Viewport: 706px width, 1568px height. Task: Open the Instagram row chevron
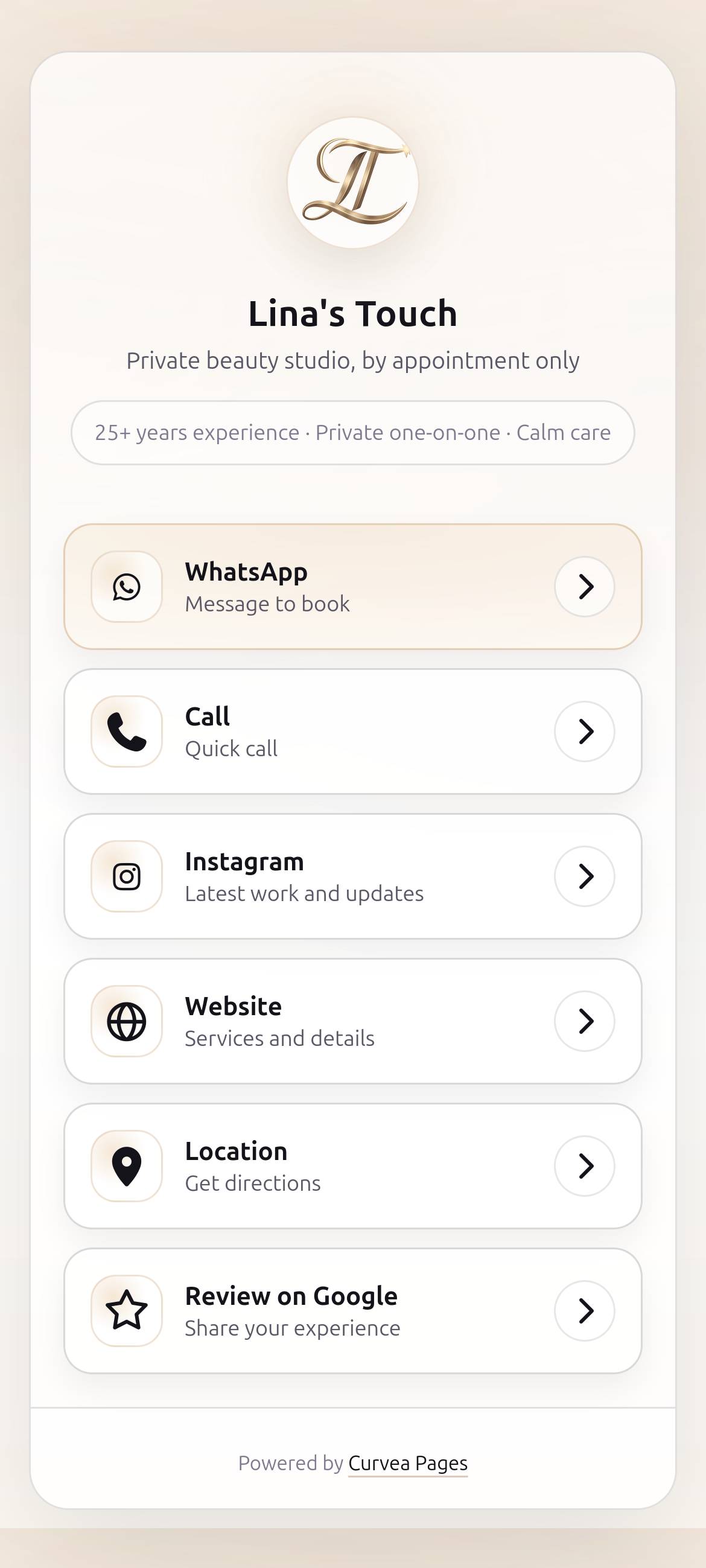coord(584,876)
